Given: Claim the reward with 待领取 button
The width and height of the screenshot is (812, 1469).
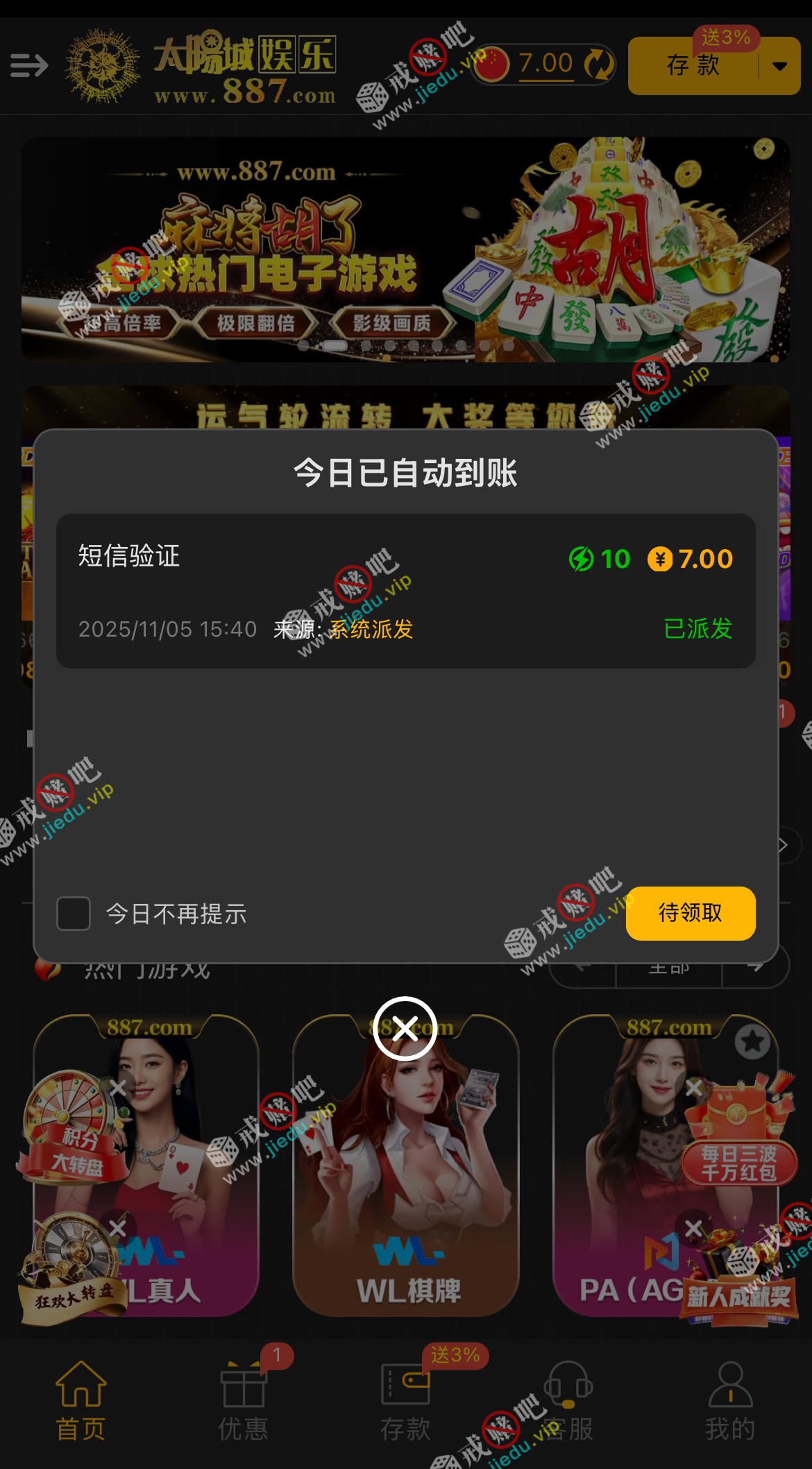Looking at the screenshot, I should (690, 913).
